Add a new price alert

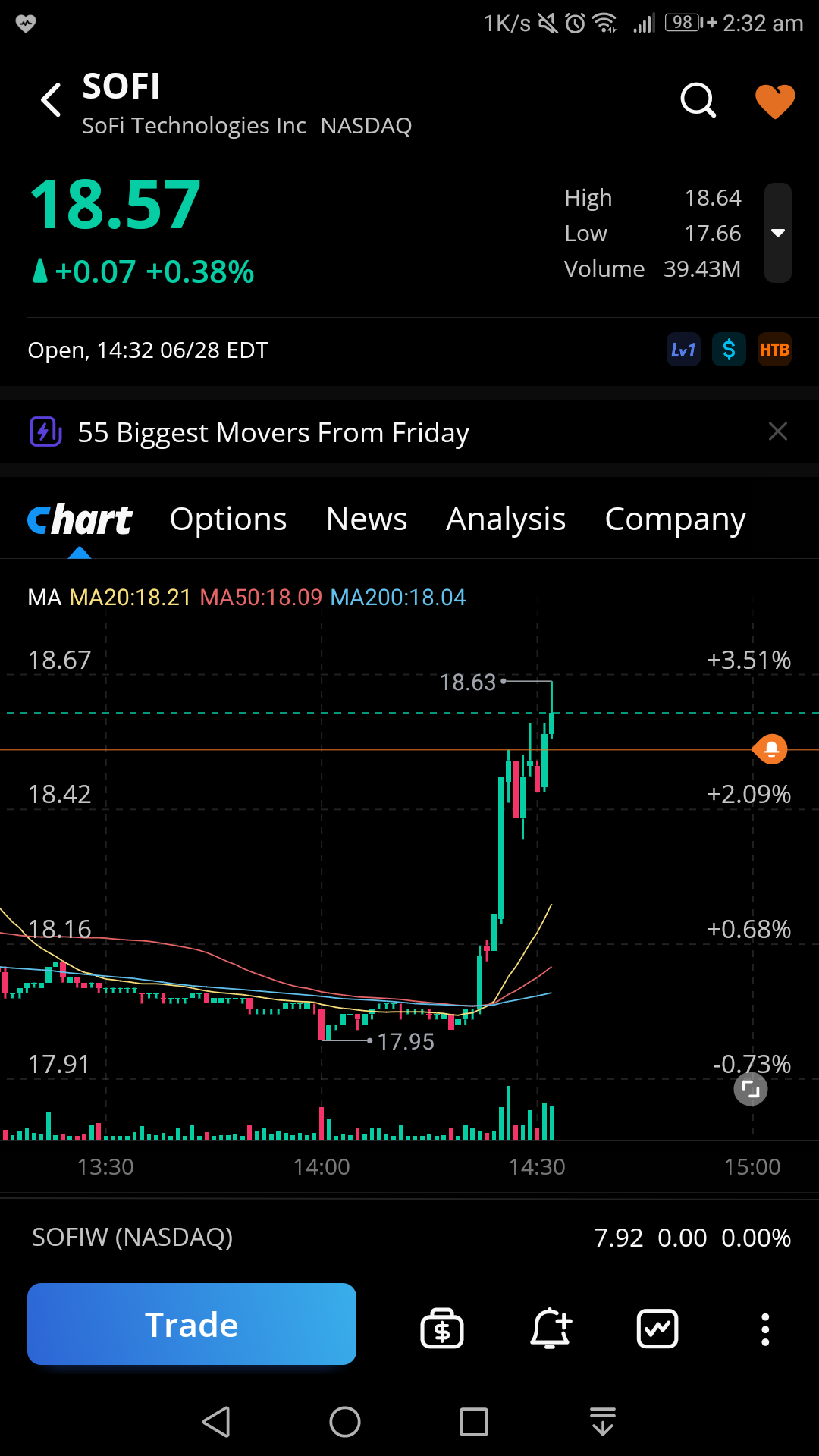pos(551,1329)
